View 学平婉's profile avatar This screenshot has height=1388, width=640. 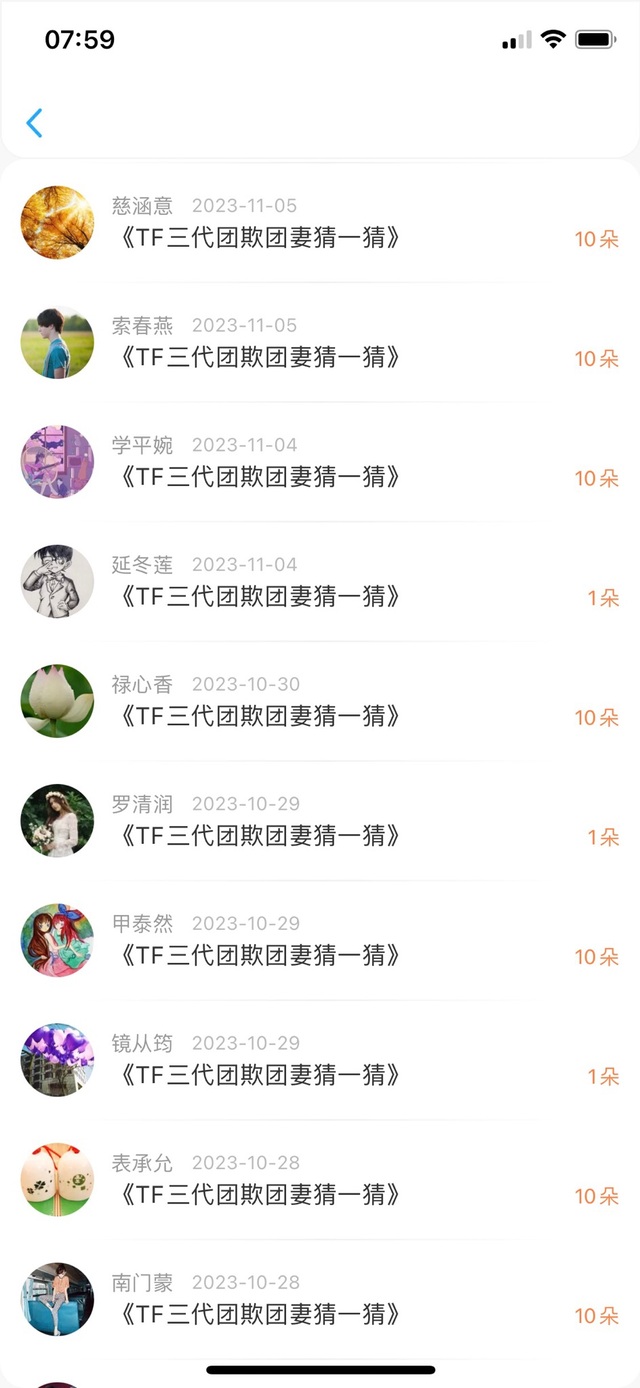coord(57,462)
